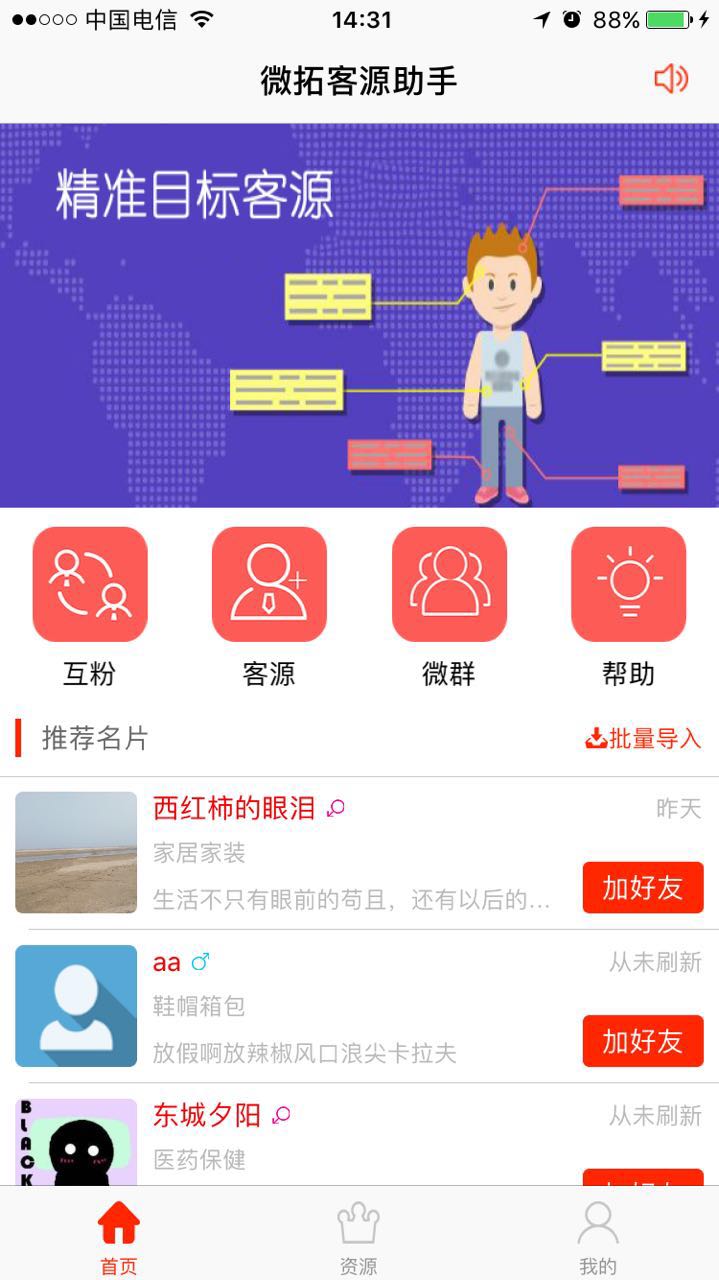Tap the speaker icon in the header
Image resolution: width=719 pixels, height=1280 pixels.
coord(671,79)
